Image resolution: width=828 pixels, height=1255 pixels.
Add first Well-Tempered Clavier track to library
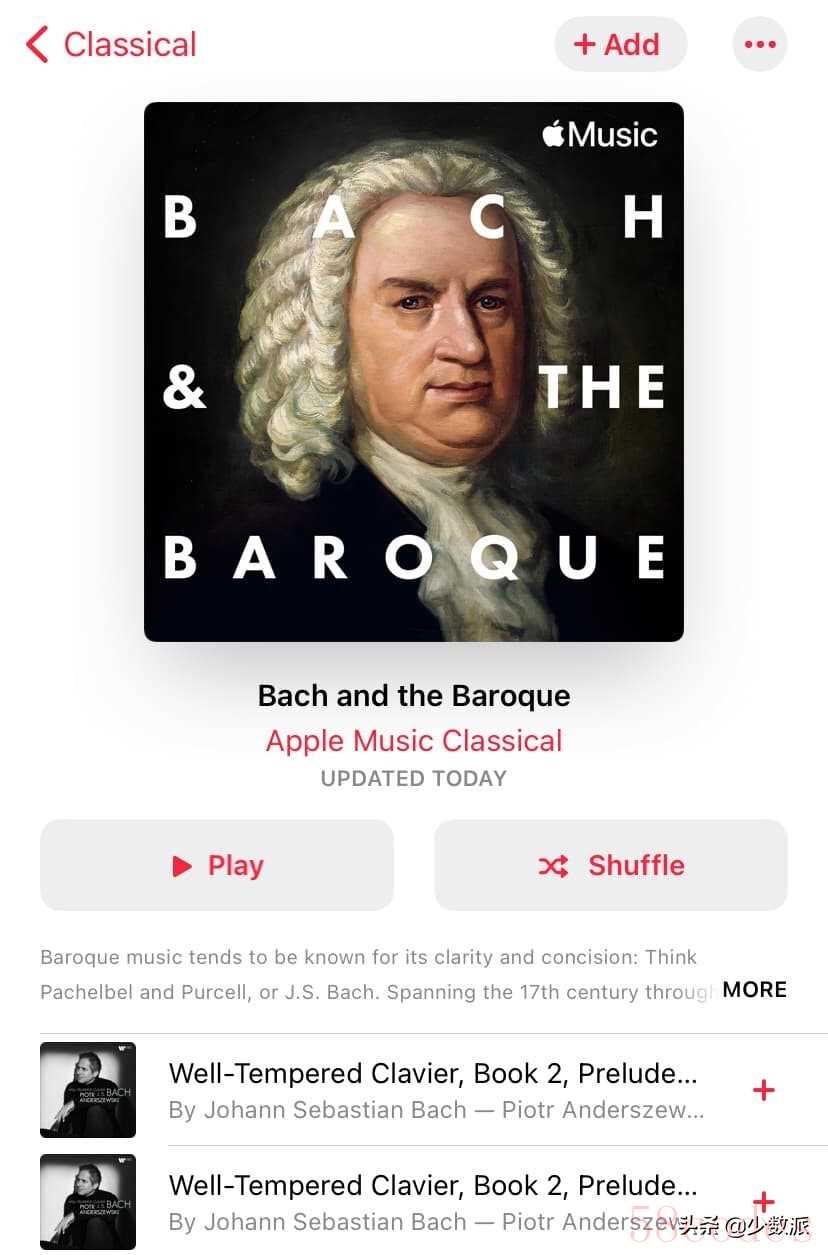click(763, 1090)
